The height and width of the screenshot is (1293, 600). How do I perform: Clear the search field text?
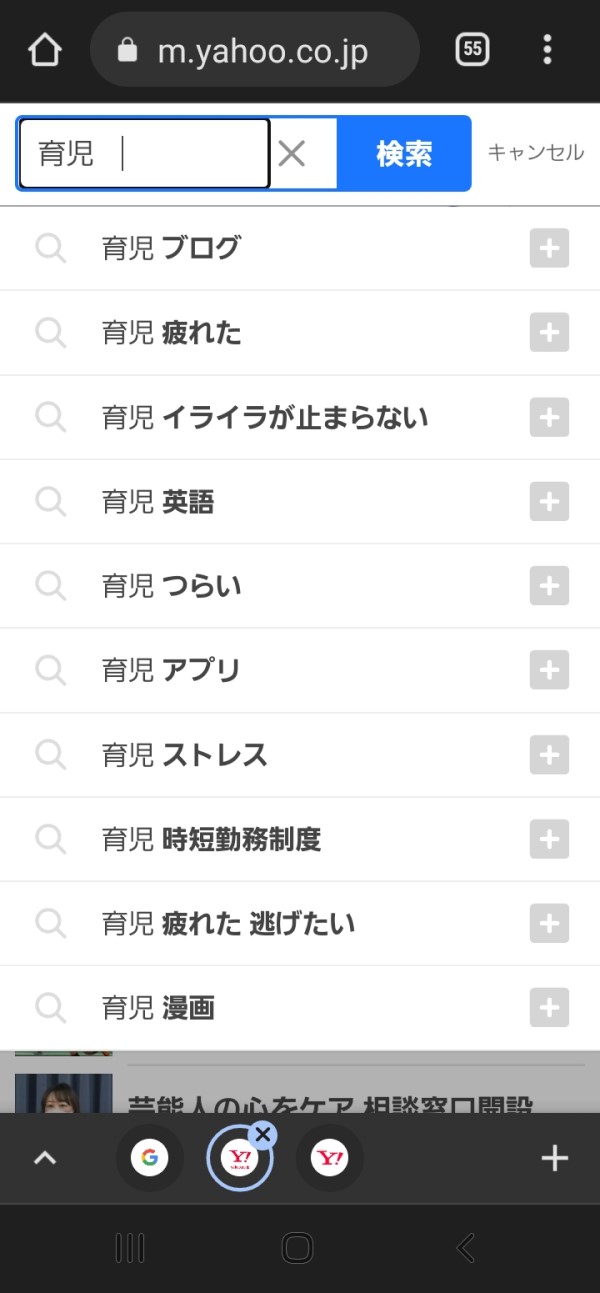[x=291, y=153]
